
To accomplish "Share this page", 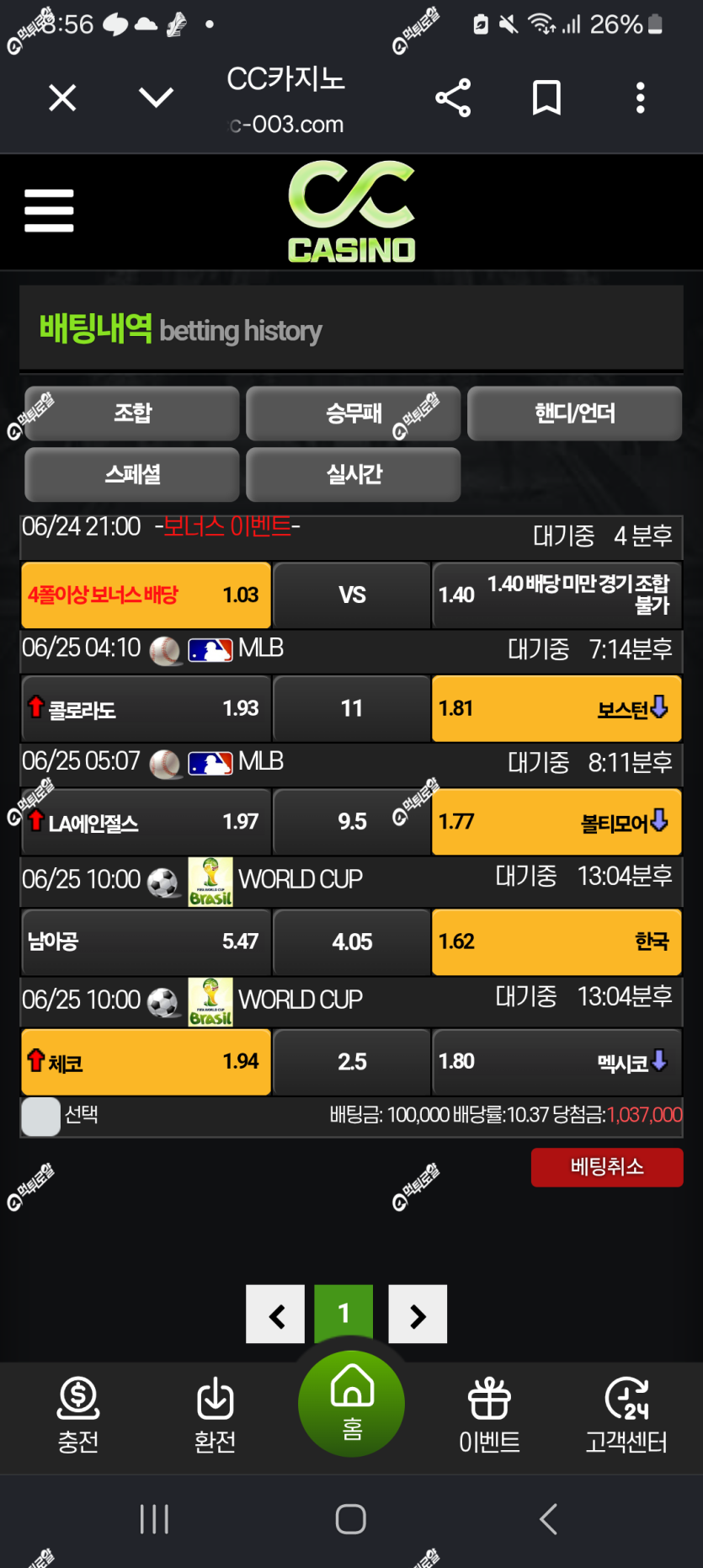I will click(x=453, y=99).
